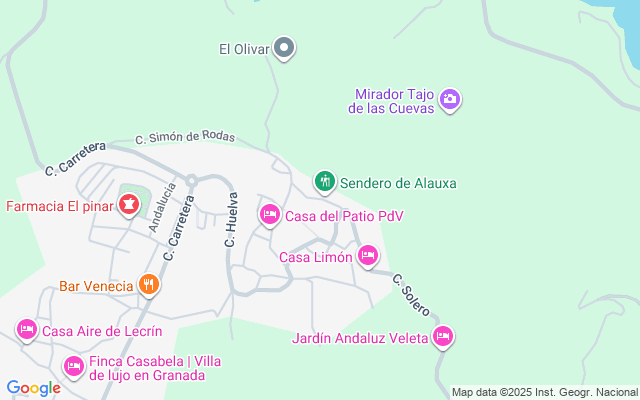Open the Farmacia El pinar pharmacy pin
This screenshot has width=640, height=400.
point(129,205)
